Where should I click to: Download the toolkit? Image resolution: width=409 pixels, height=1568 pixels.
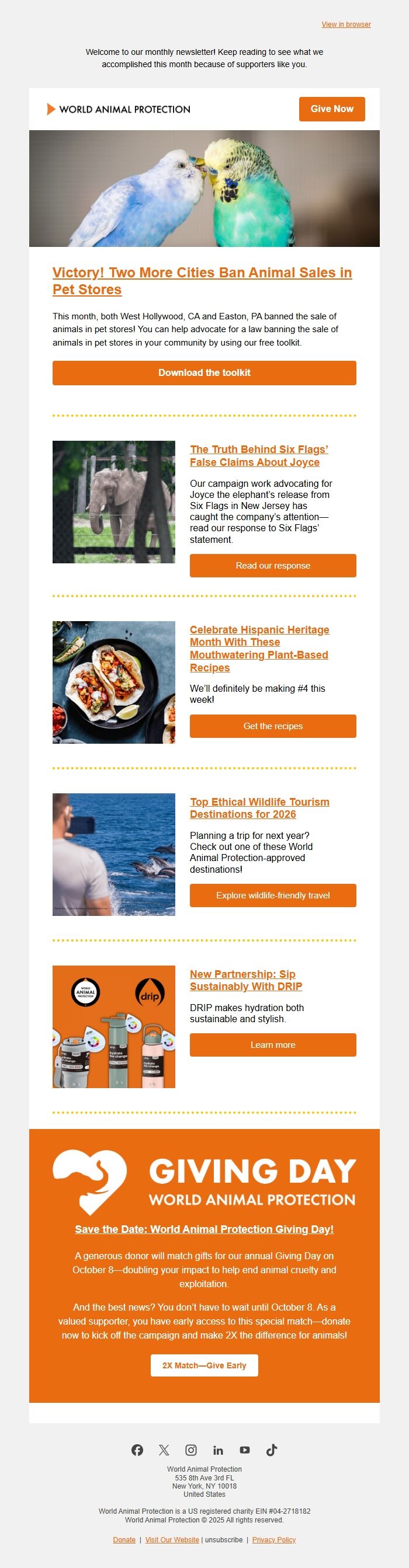click(204, 372)
